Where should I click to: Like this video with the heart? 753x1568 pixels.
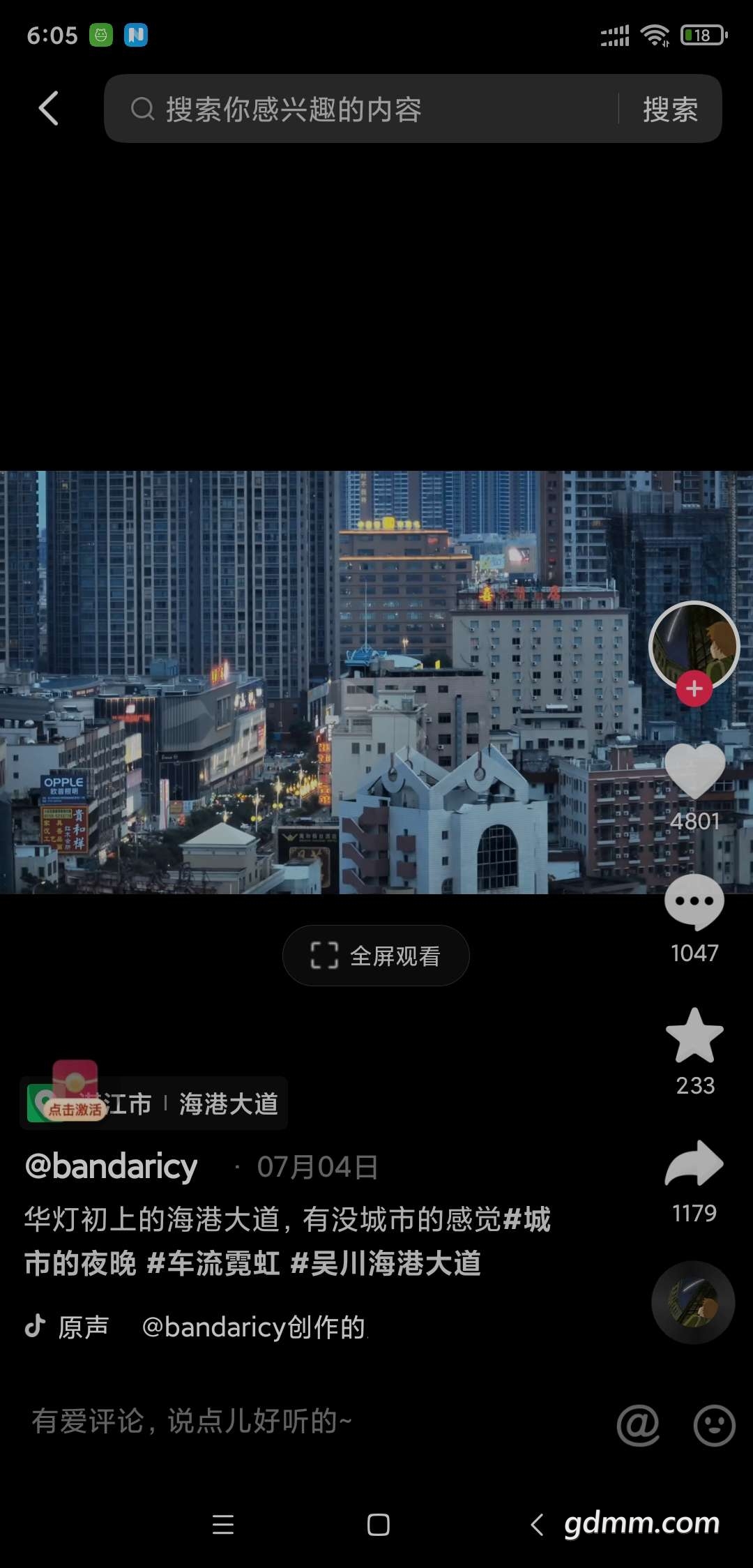(x=694, y=771)
